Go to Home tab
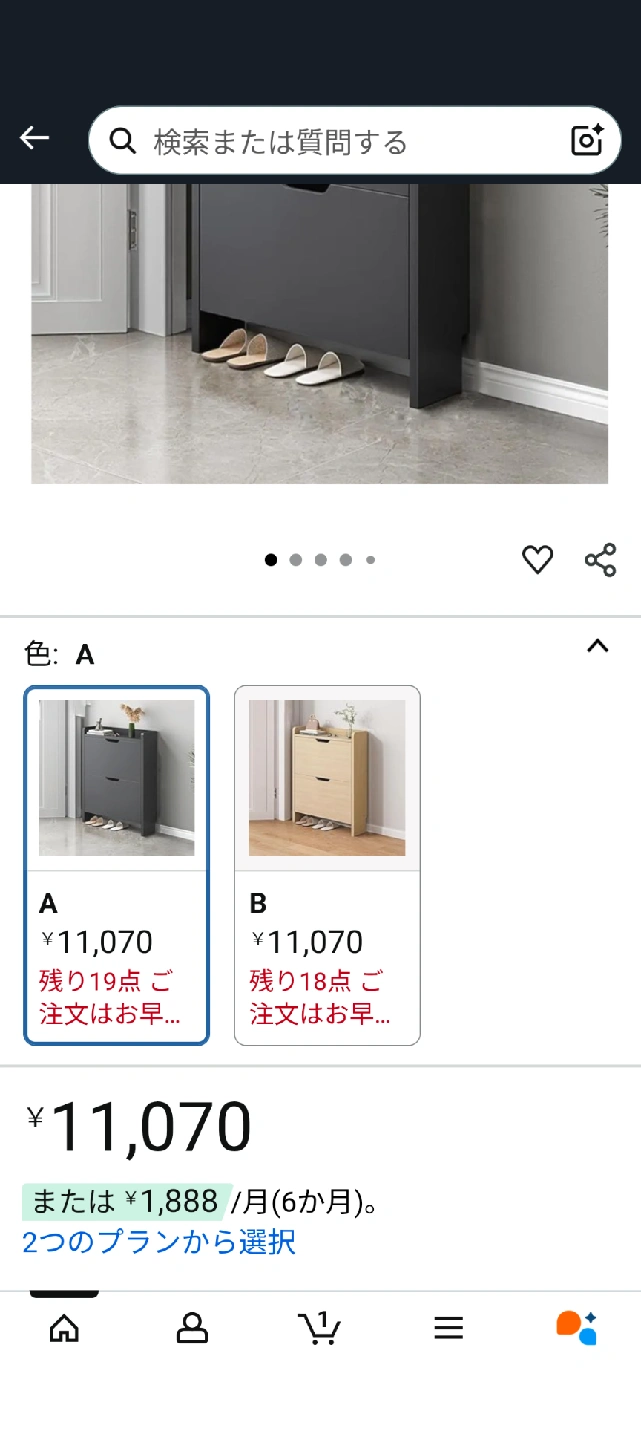This screenshot has width=641, height=1440. (64, 1328)
